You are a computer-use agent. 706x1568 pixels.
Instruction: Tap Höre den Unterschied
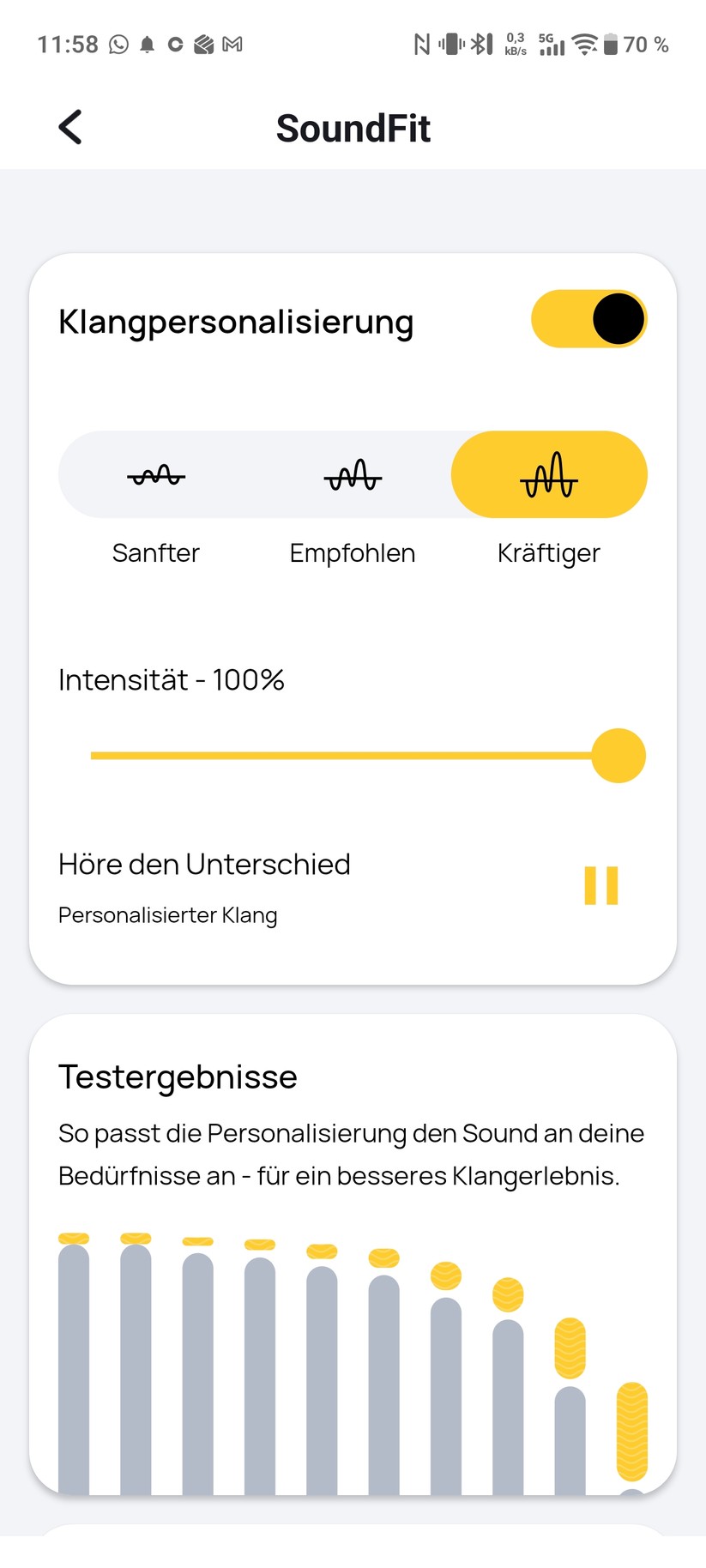pos(204,865)
